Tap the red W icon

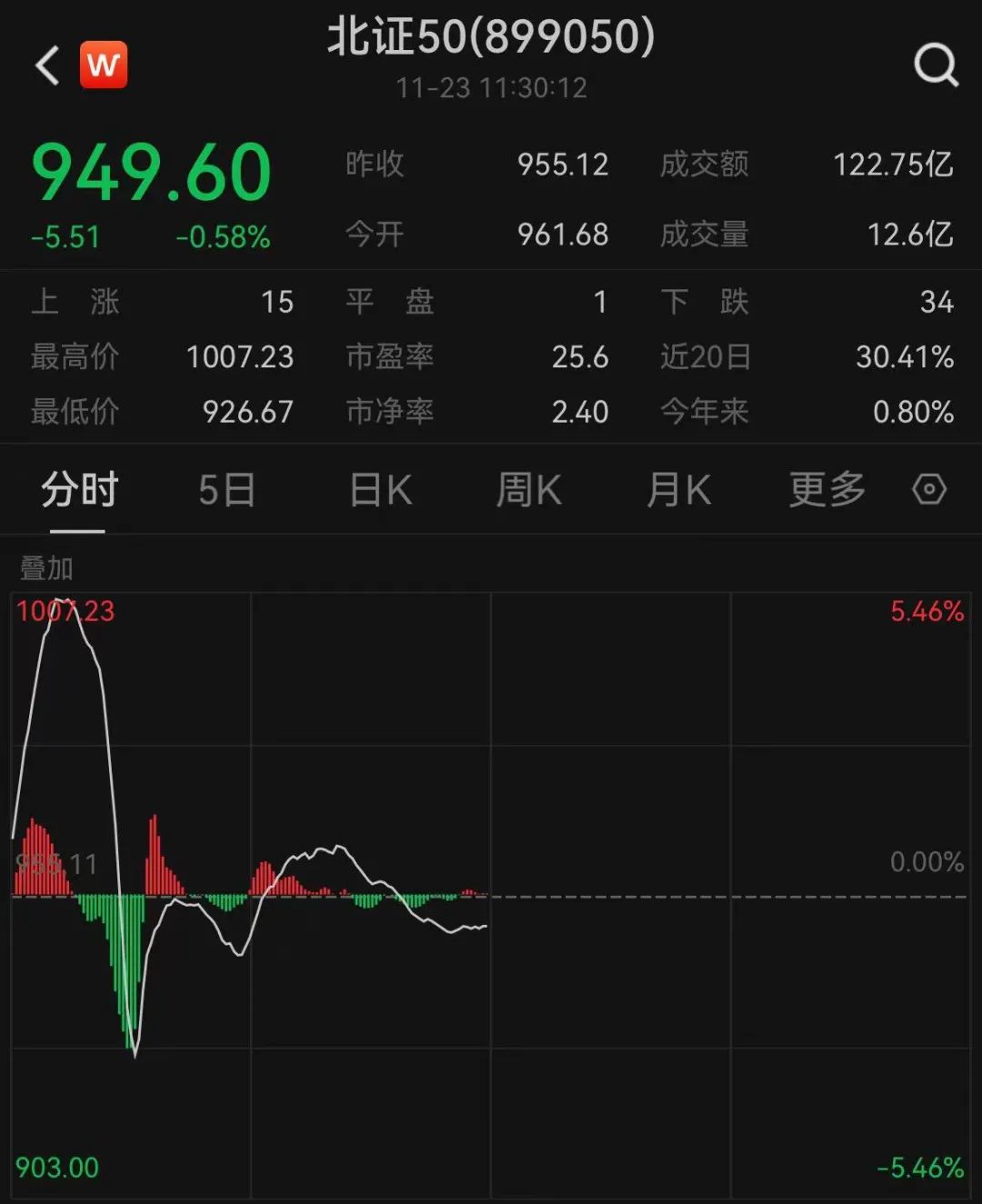tap(104, 65)
